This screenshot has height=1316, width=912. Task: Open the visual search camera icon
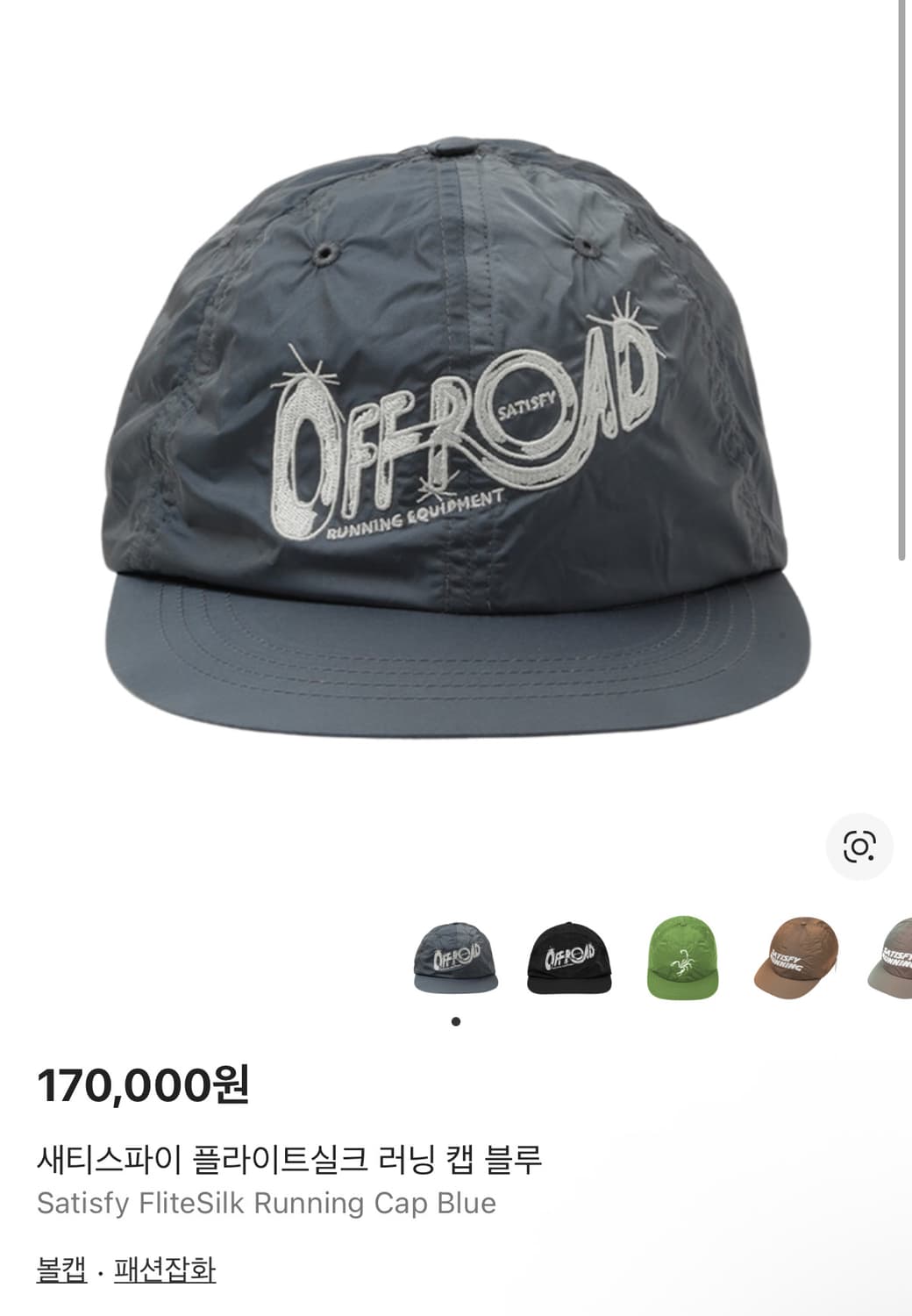pos(859,847)
